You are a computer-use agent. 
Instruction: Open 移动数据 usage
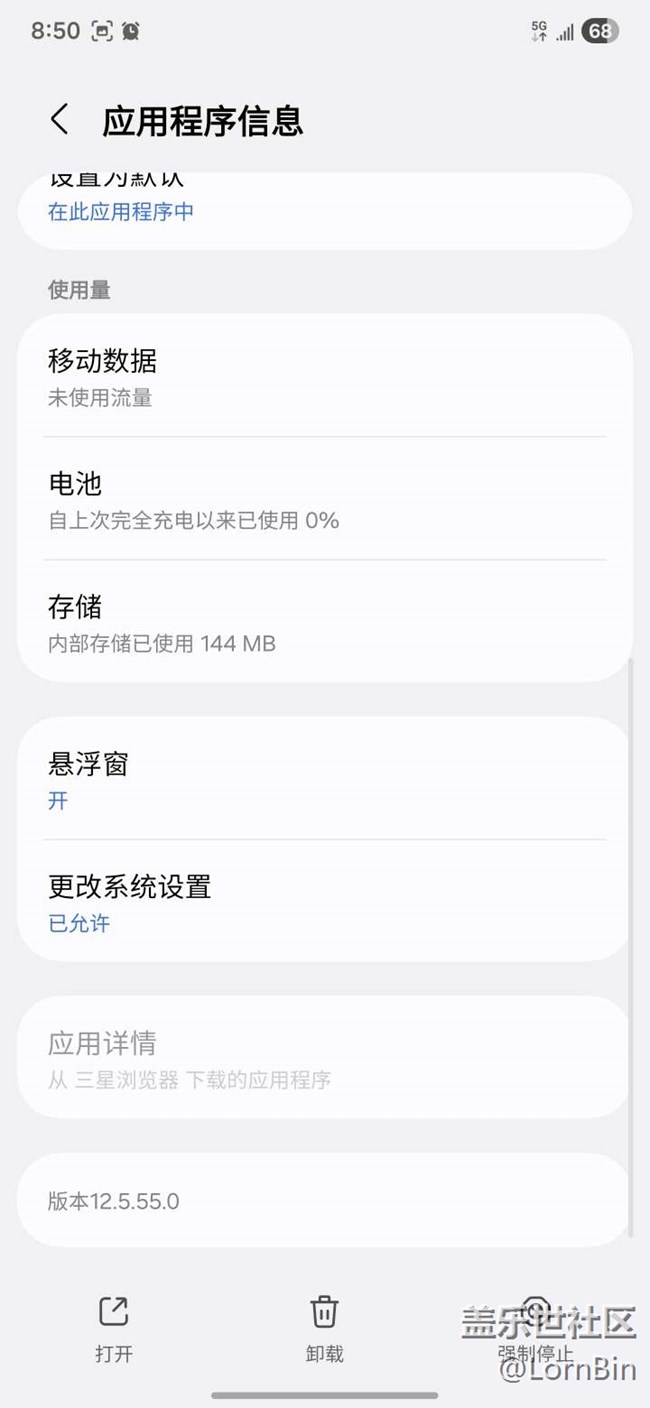click(324, 376)
